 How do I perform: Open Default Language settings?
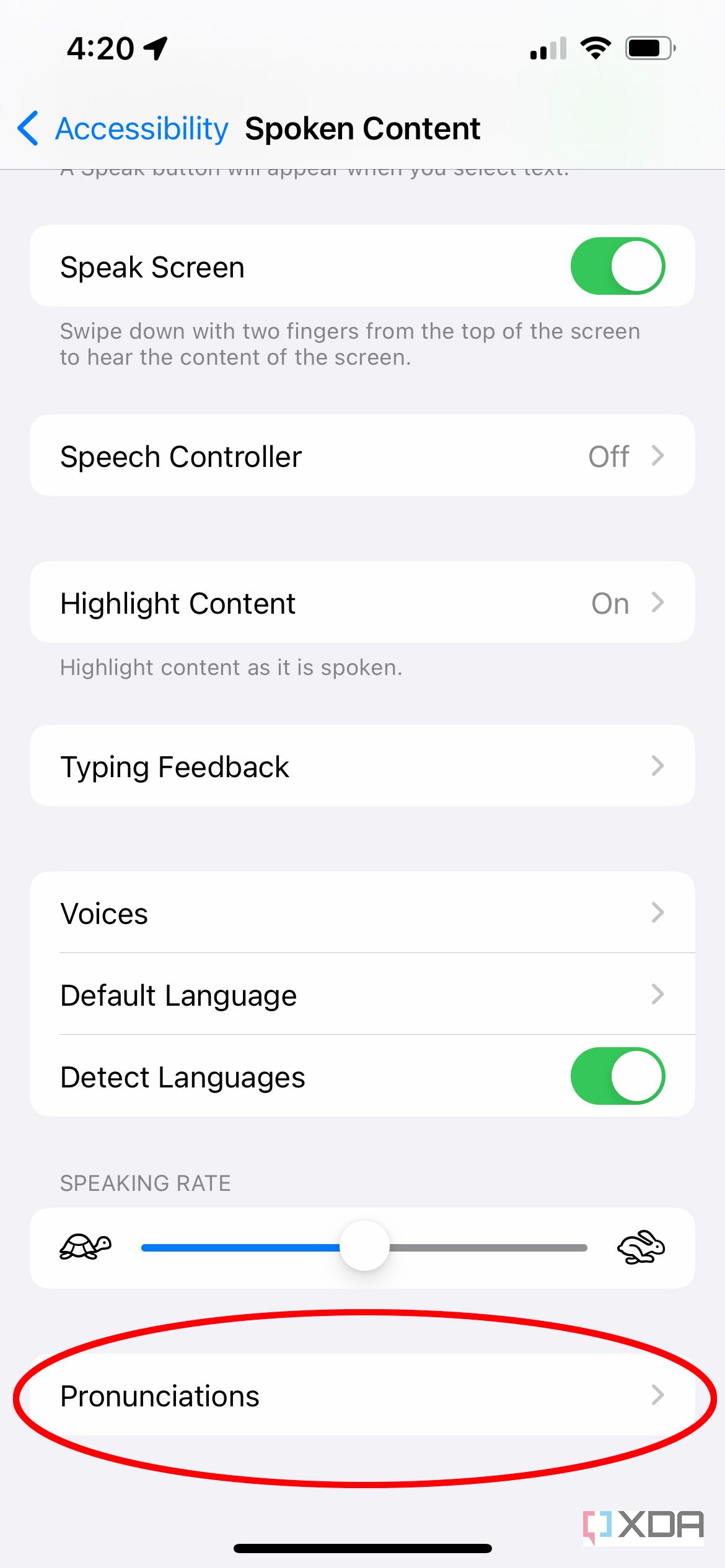(x=362, y=995)
